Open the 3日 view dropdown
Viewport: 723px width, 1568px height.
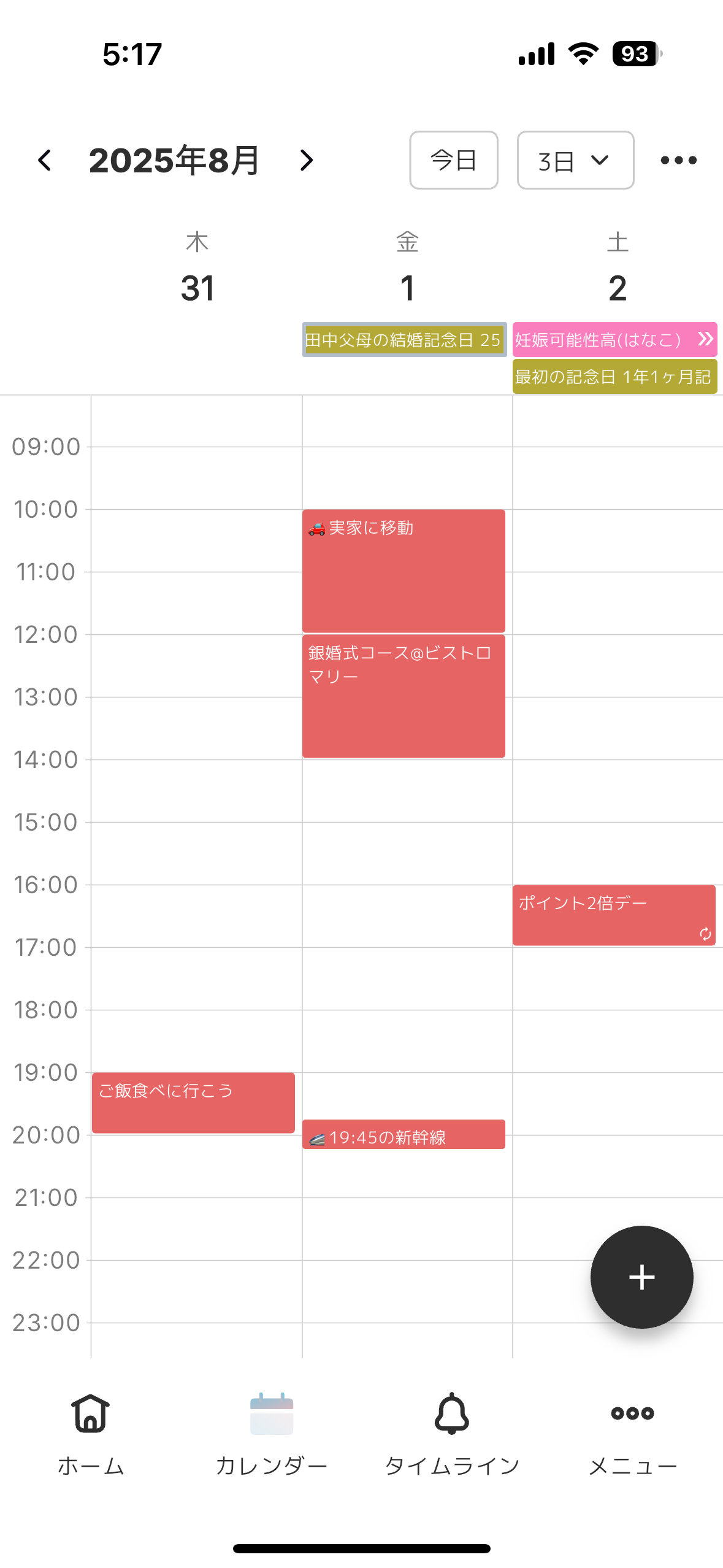[575, 160]
